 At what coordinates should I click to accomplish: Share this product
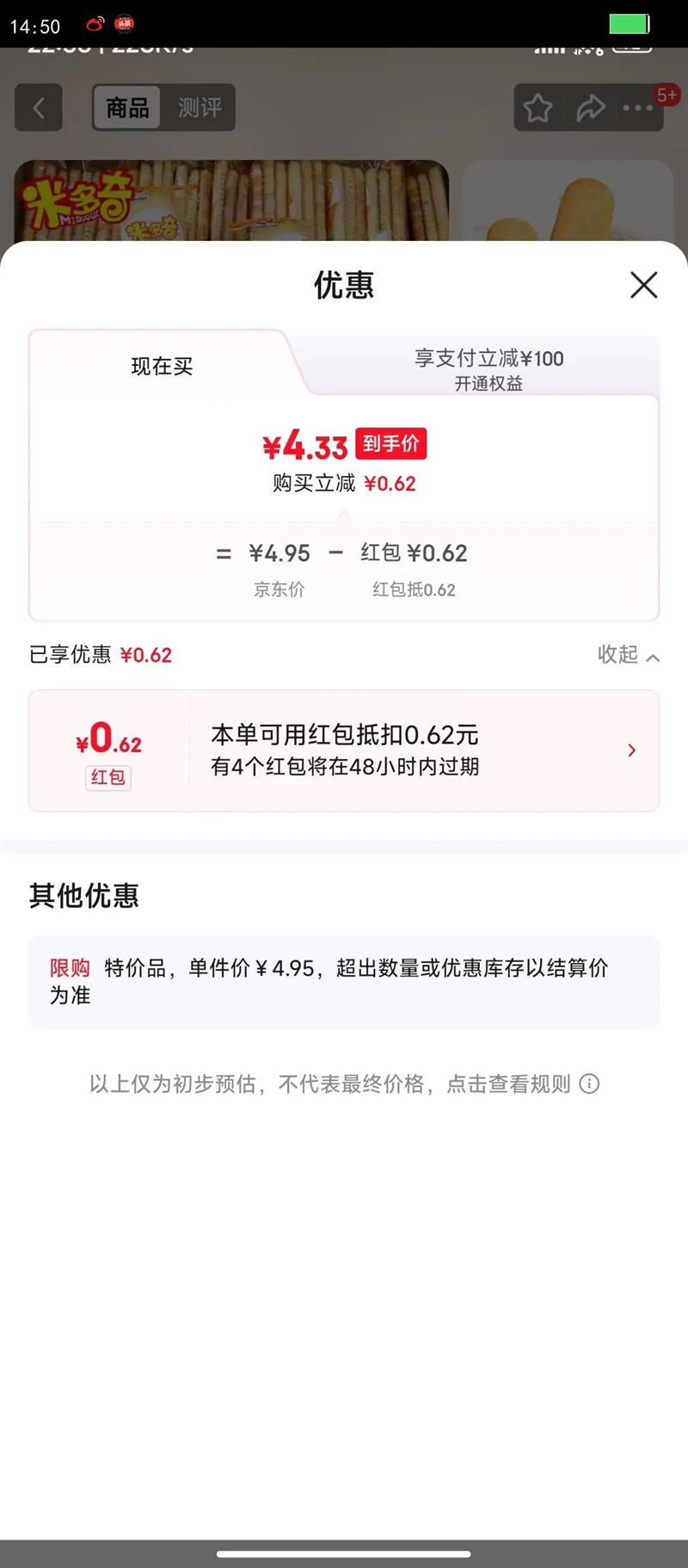(x=590, y=108)
